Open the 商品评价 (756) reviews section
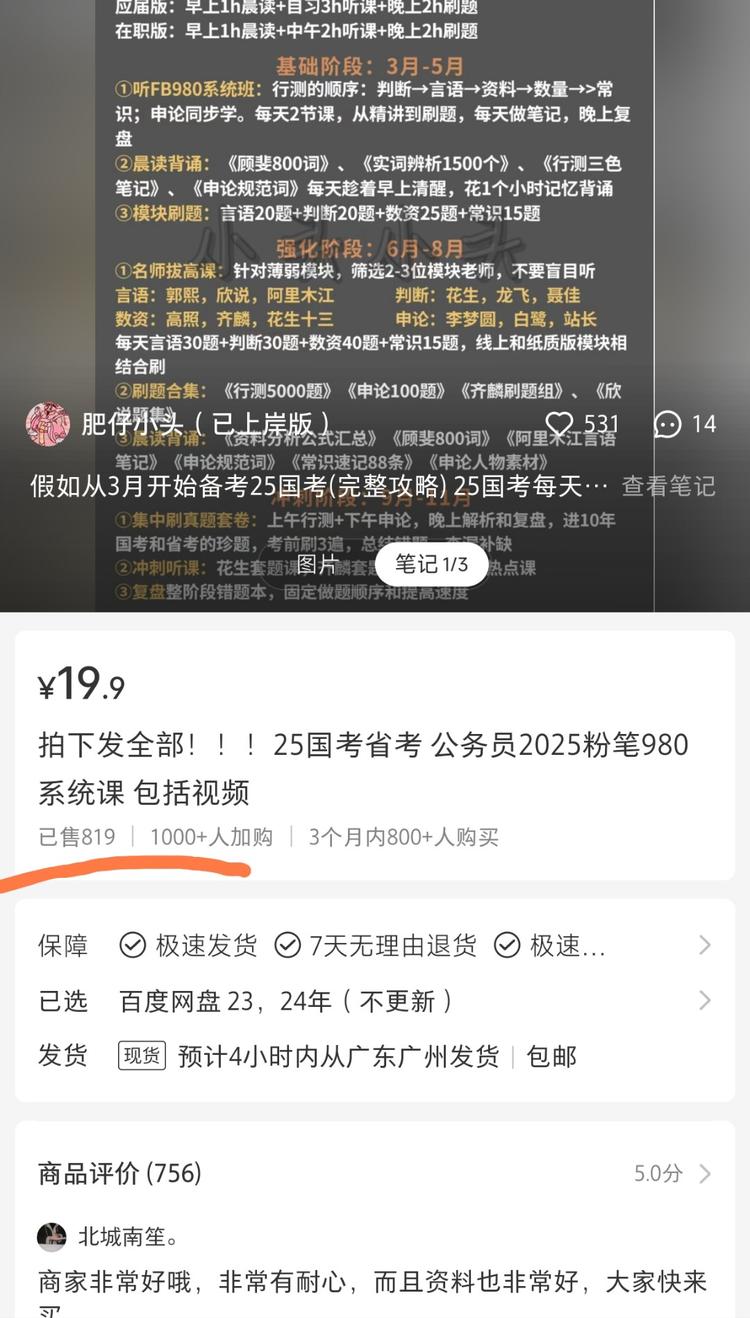This screenshot has width=750, height=1318. click(x=121, y=1174)
